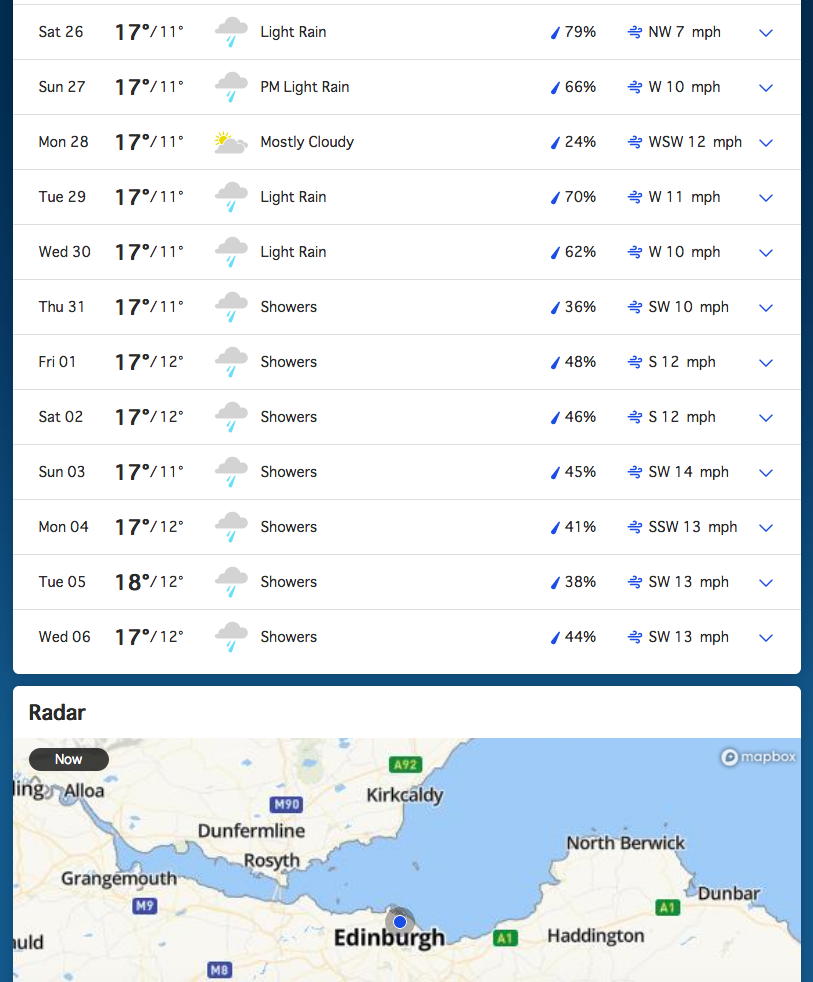Expand the Sat 02 forecast row
This screenshot has width=813, height=982.
click(766, 418)
